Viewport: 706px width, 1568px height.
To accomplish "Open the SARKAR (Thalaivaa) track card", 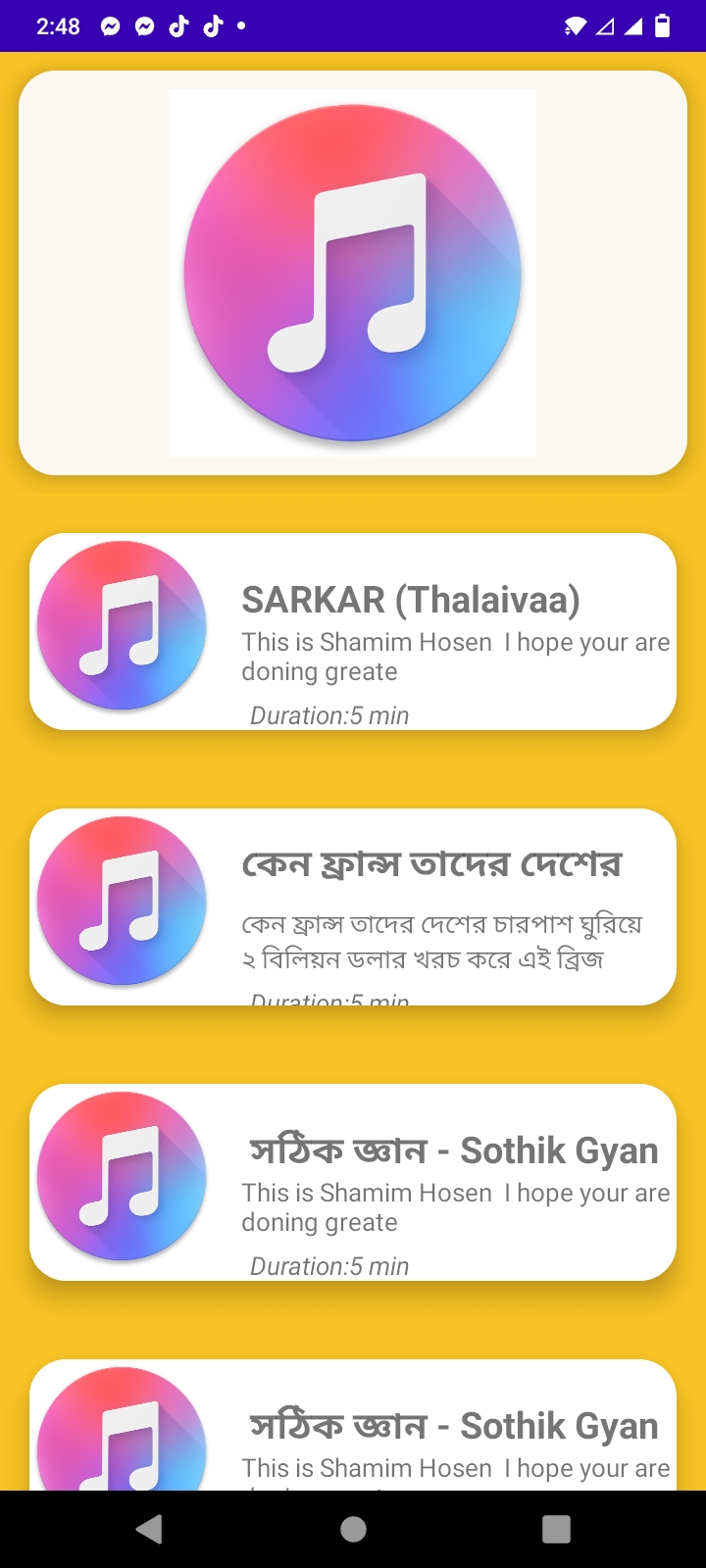I will pos(353,631).
